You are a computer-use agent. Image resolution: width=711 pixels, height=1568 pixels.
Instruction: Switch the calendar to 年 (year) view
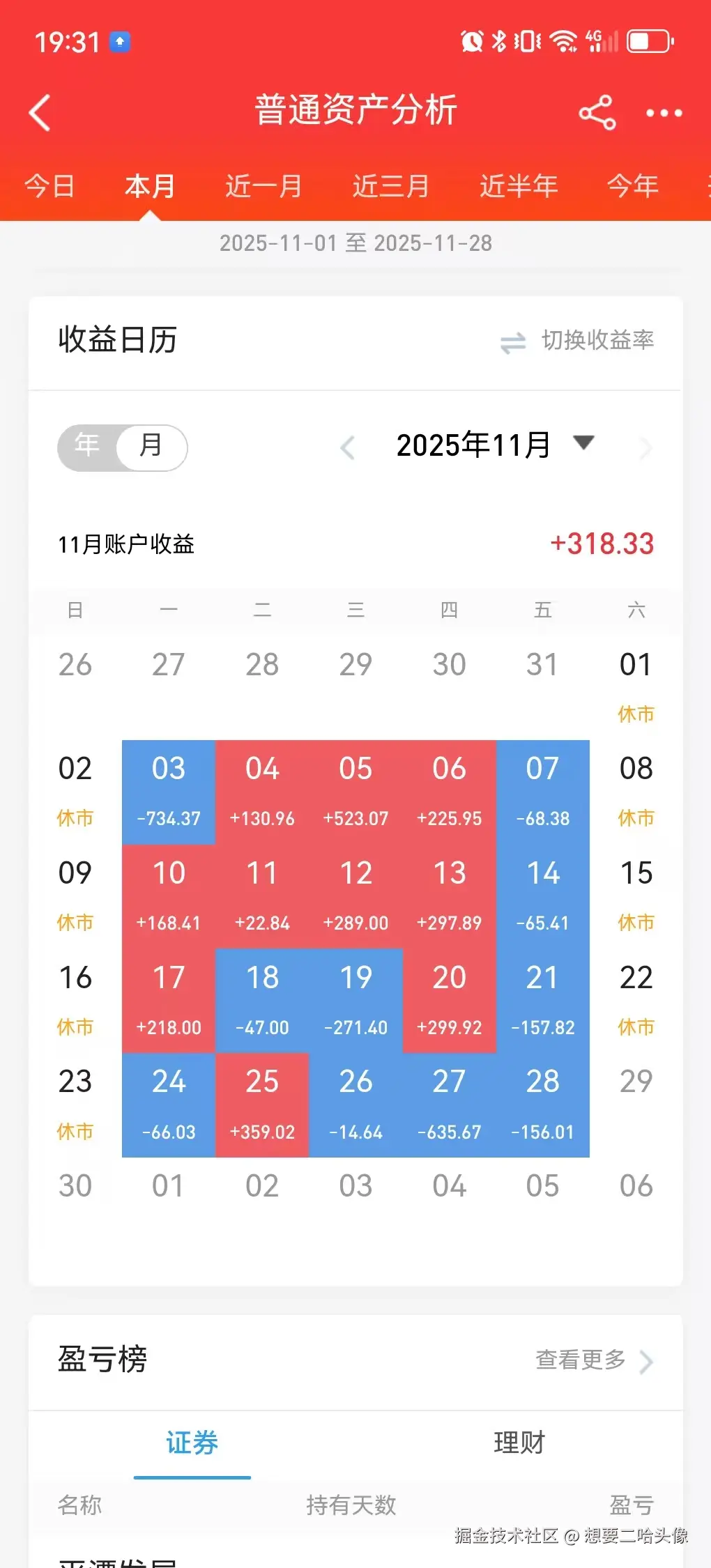pos(85,447)
